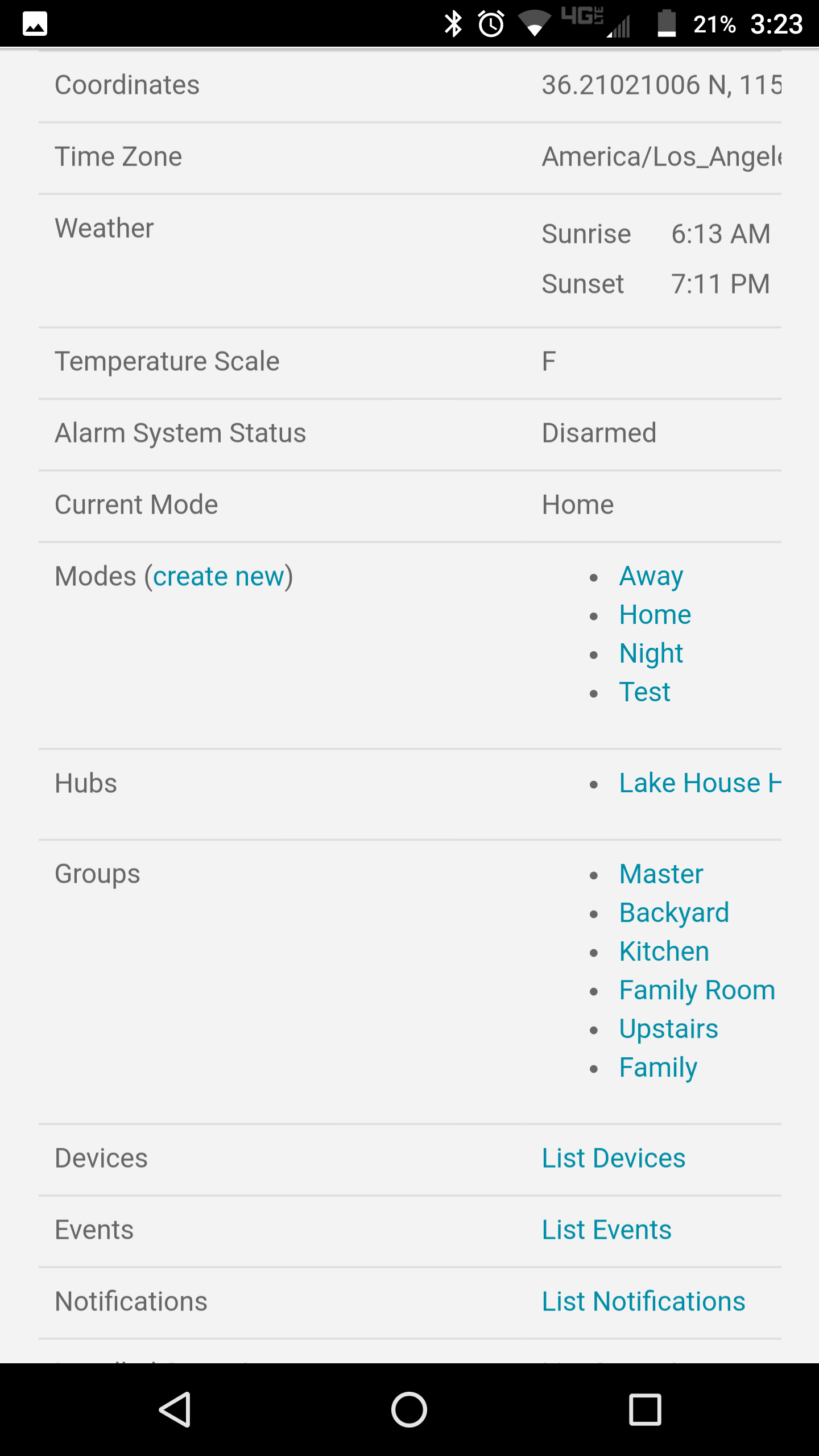The width and height of the screenshot is (819, 1456).
Task: Open the Backyard group
Action: pyautogui.click(x=675, y=913)
